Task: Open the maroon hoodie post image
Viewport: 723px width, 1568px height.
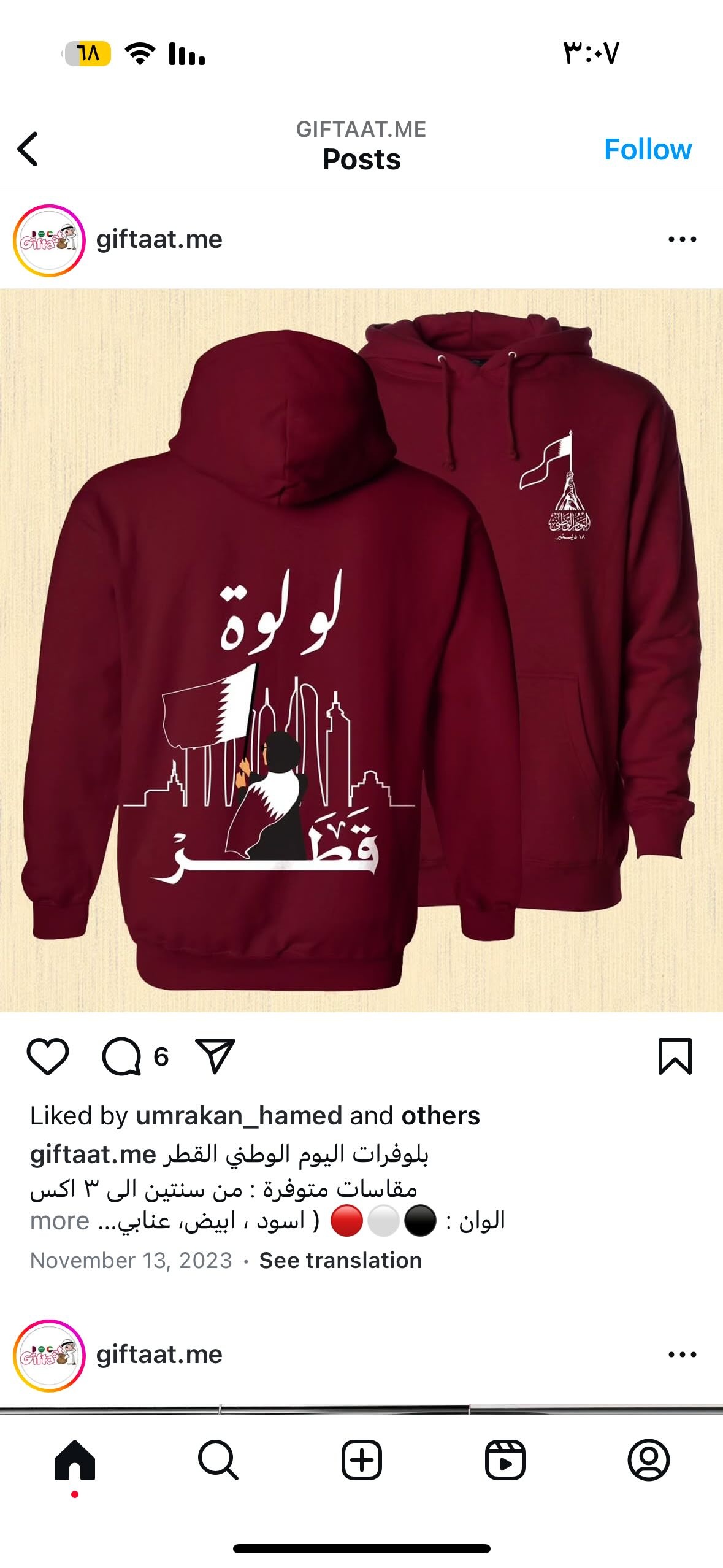Action: [361, 650]
